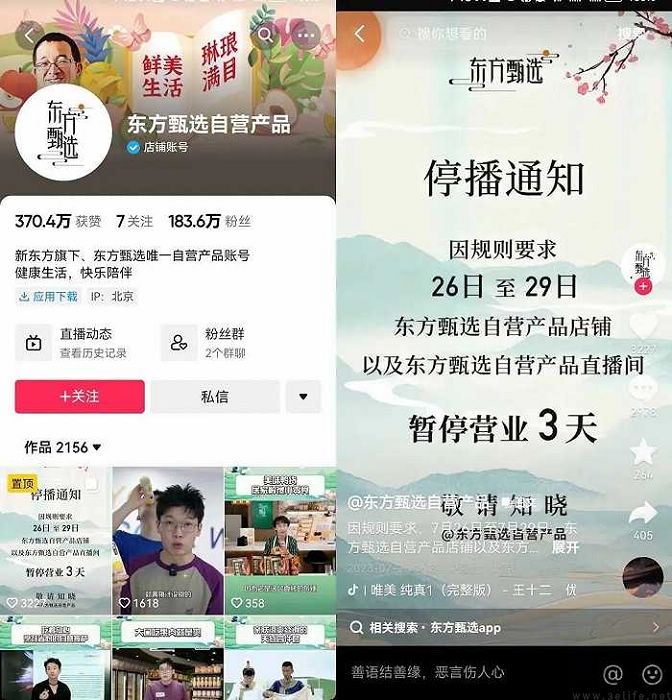
Task: Open the video's comments bubble showing 2958
Action: click(643, 388)
